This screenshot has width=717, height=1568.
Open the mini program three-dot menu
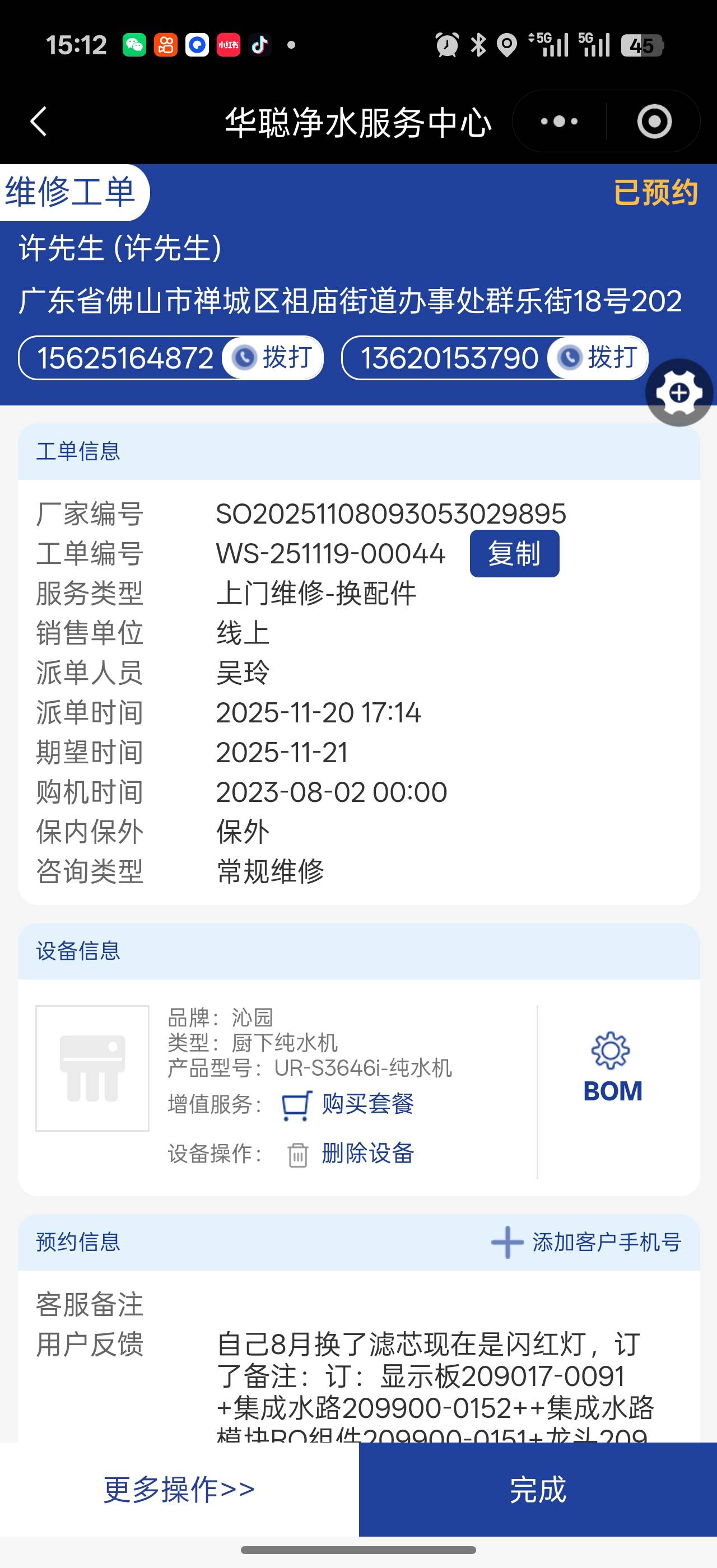(x=560, y=122)
